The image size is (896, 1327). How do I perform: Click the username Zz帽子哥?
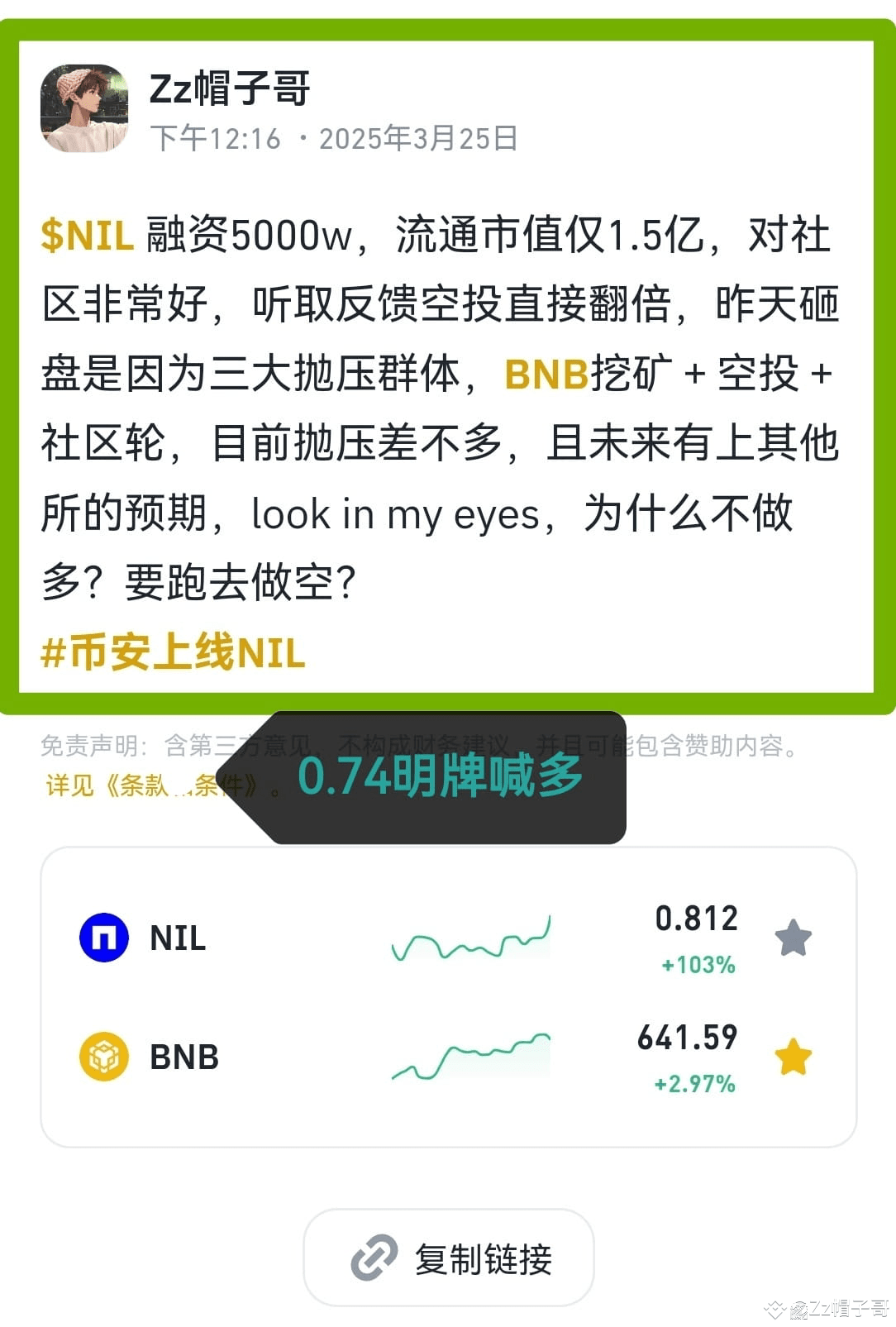coord(231,91)
